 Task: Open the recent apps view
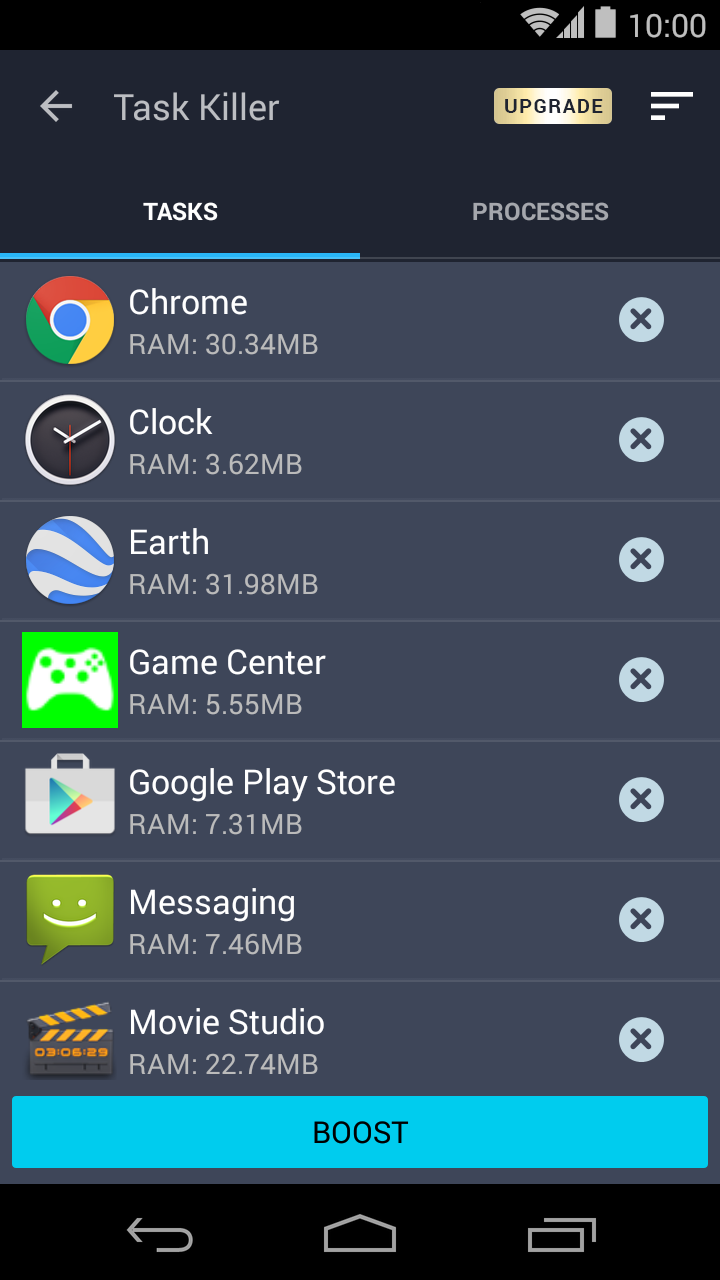point(561,1234)
